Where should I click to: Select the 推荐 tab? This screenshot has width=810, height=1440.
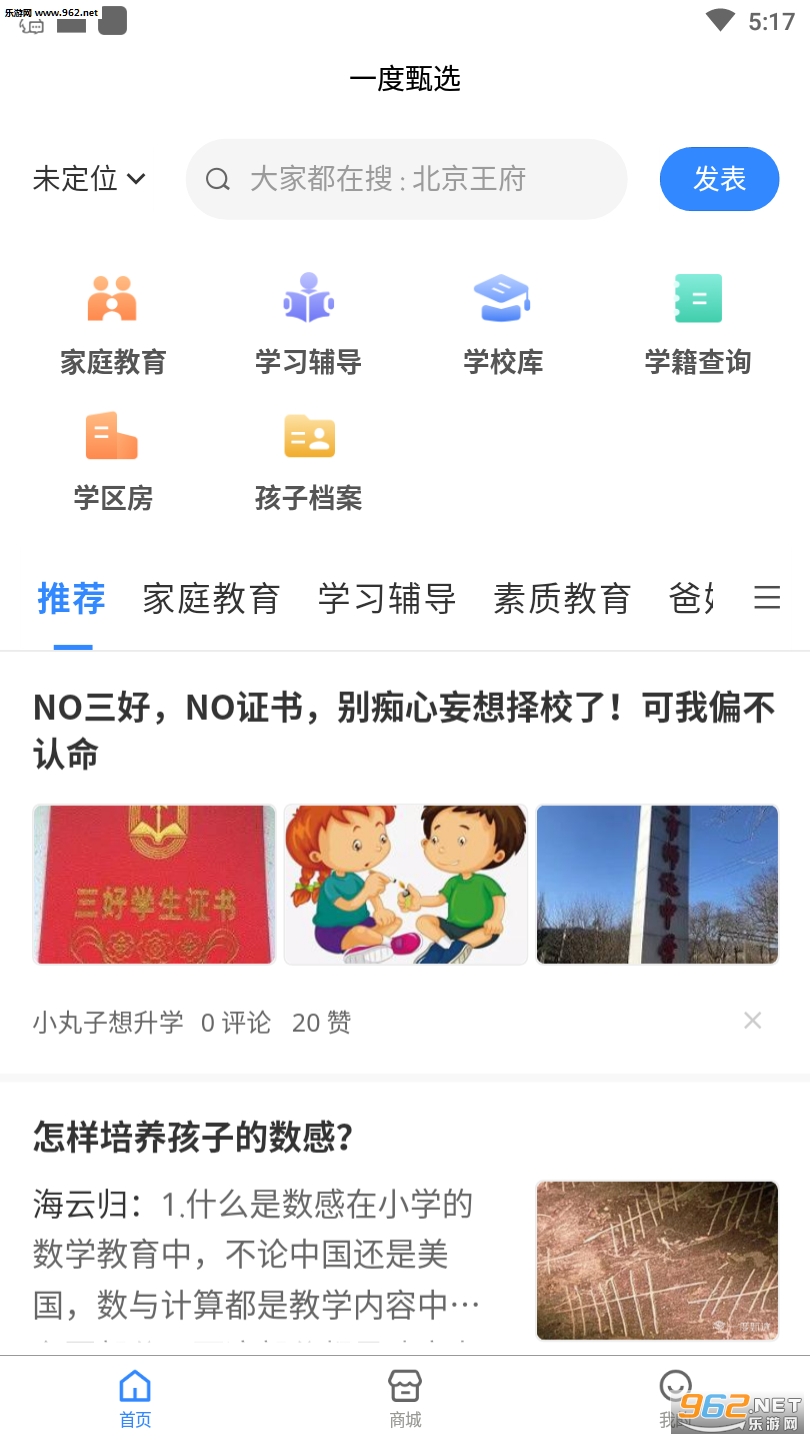[x=71, y=599]
